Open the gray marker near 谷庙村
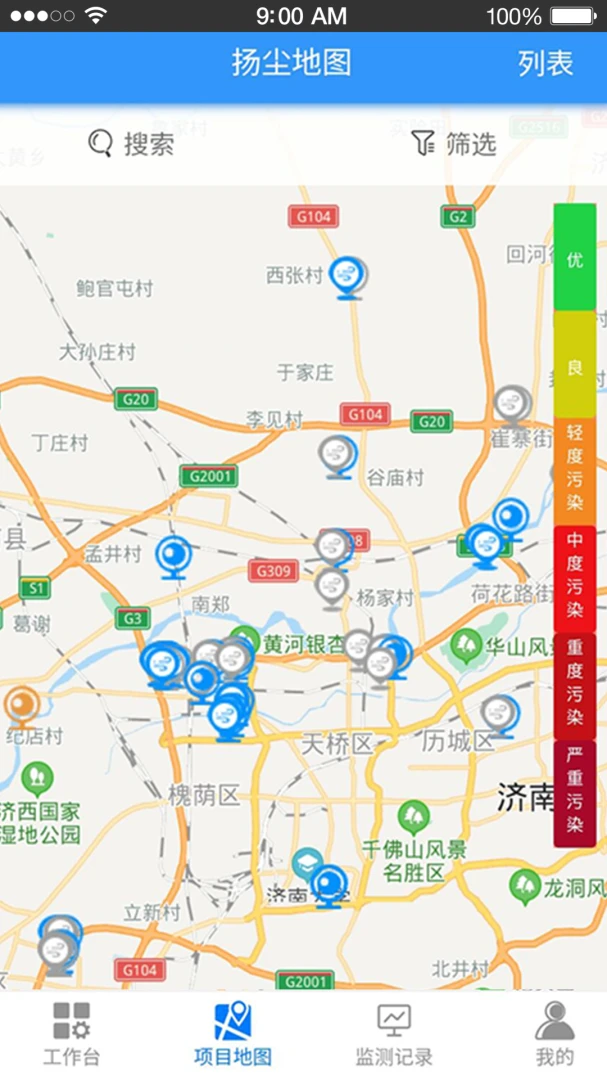 [338, 457]
